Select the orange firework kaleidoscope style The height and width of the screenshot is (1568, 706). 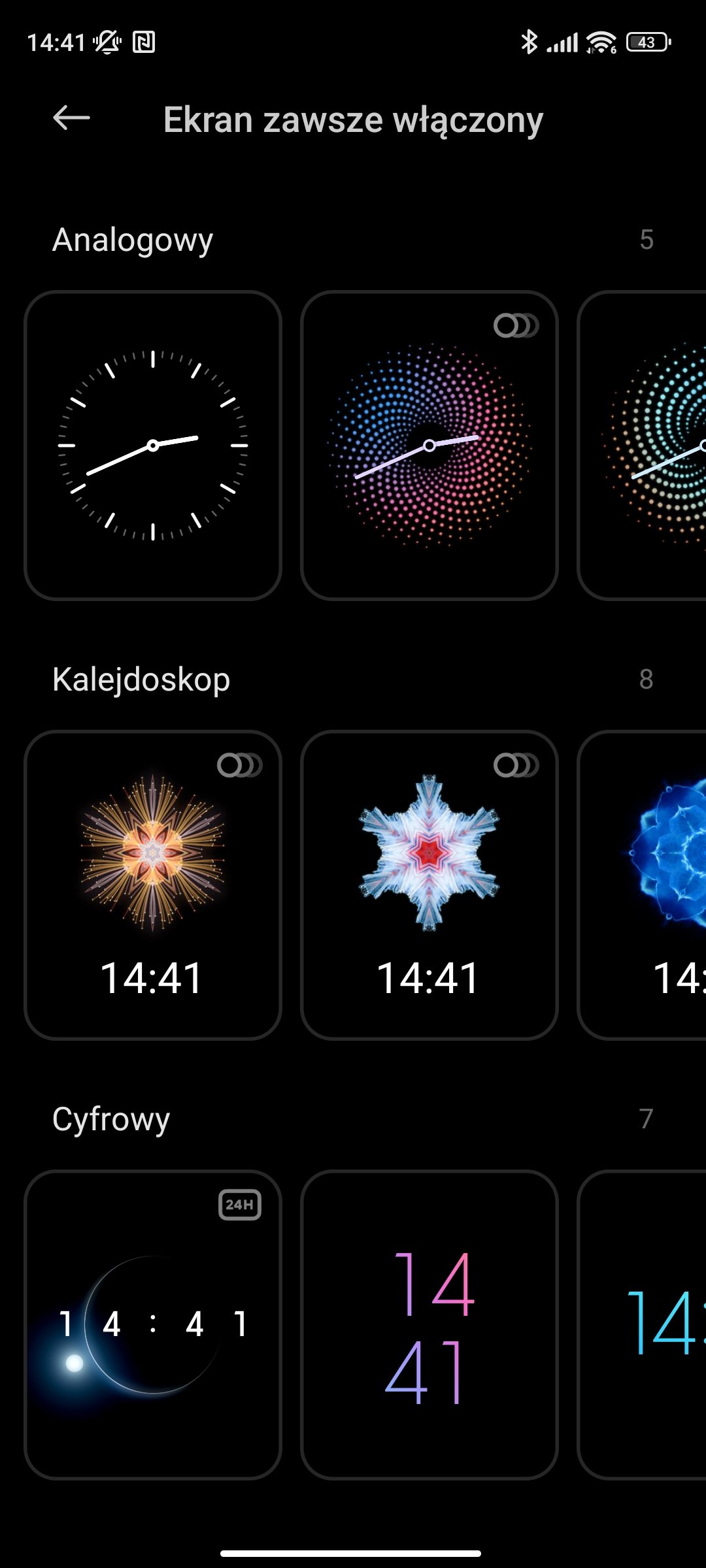coord(153,885)
